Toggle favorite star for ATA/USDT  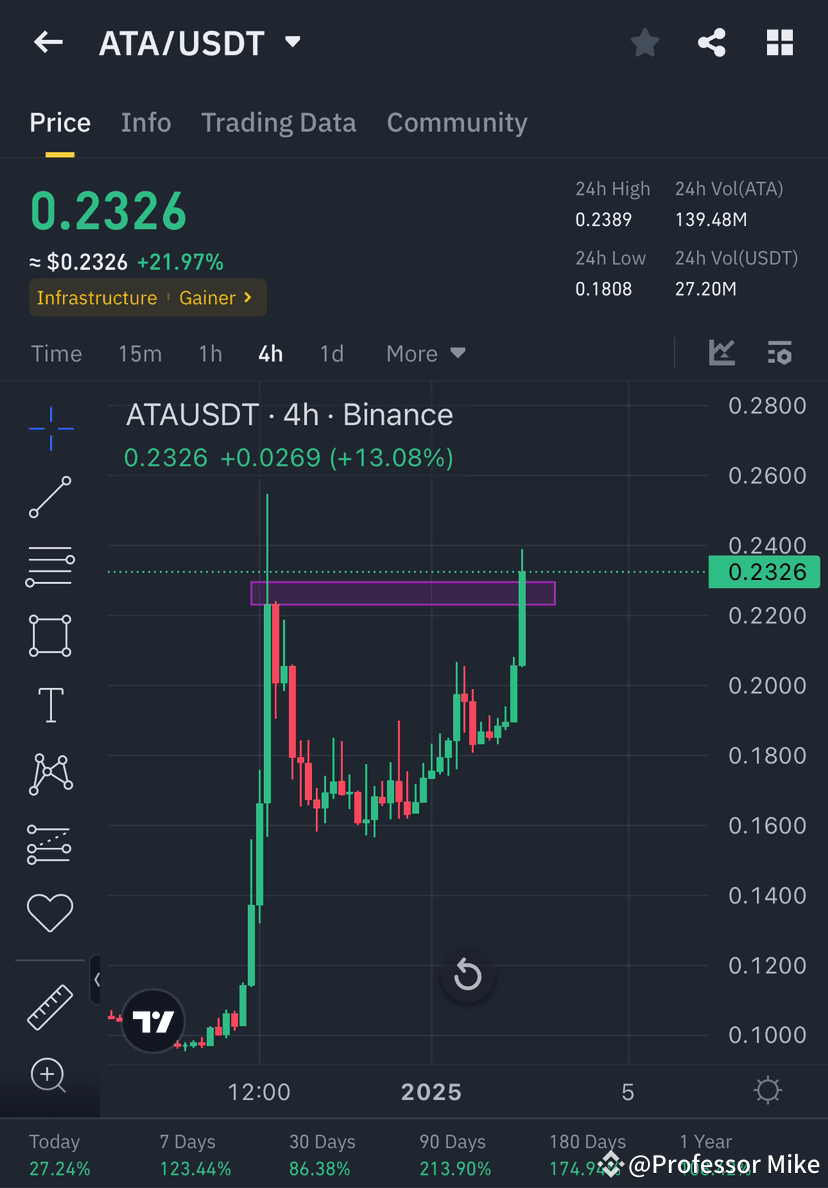tap(644, 42)
